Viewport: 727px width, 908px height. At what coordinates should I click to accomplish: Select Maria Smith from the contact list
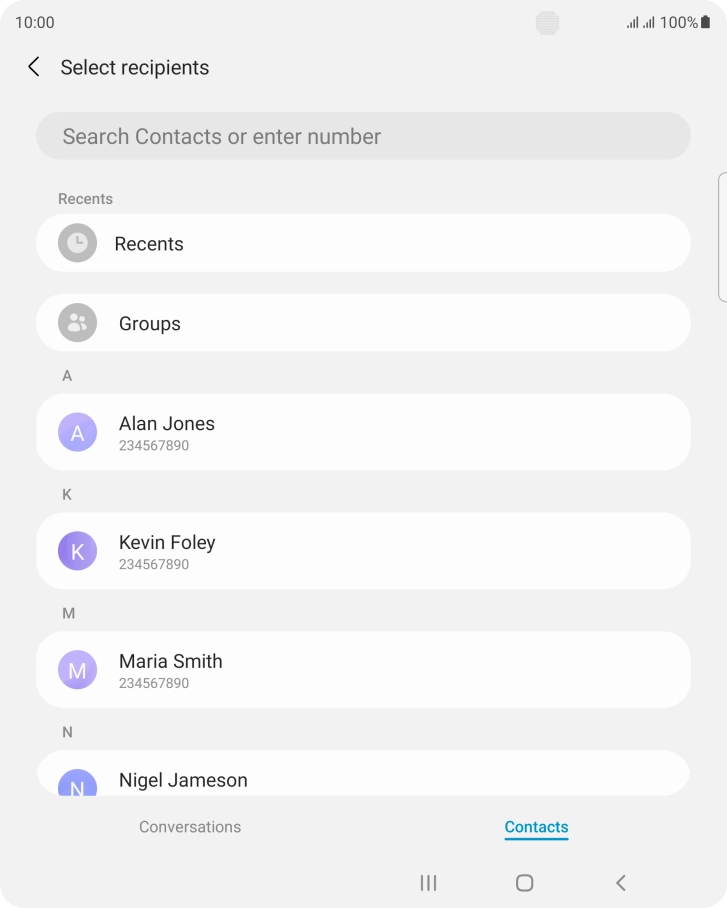[x=363, y=670]
